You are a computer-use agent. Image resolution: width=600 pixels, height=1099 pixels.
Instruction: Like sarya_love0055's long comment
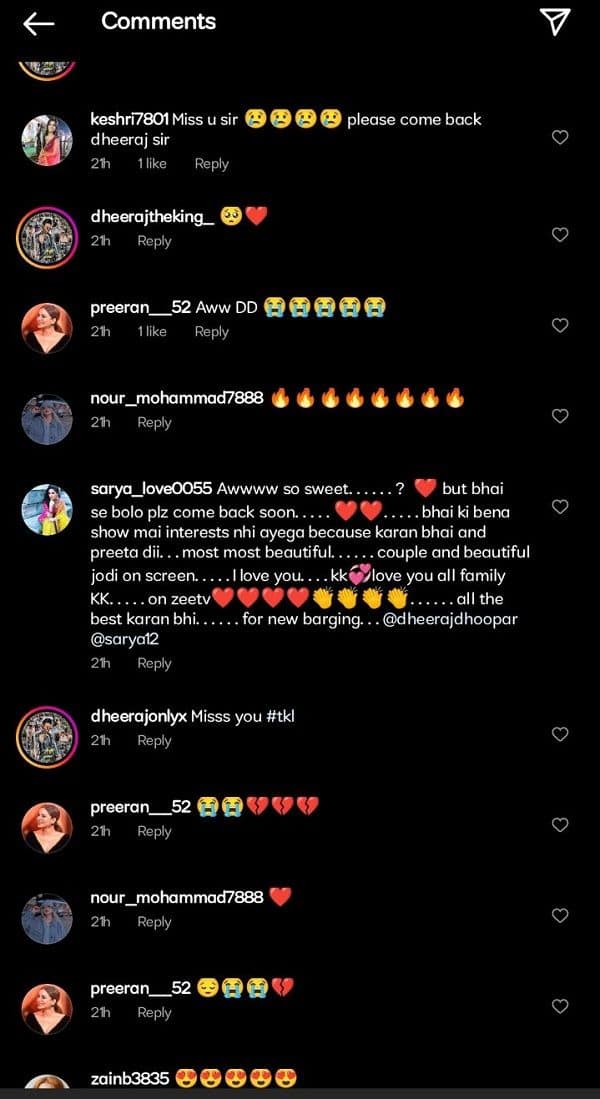click(559, 506)
